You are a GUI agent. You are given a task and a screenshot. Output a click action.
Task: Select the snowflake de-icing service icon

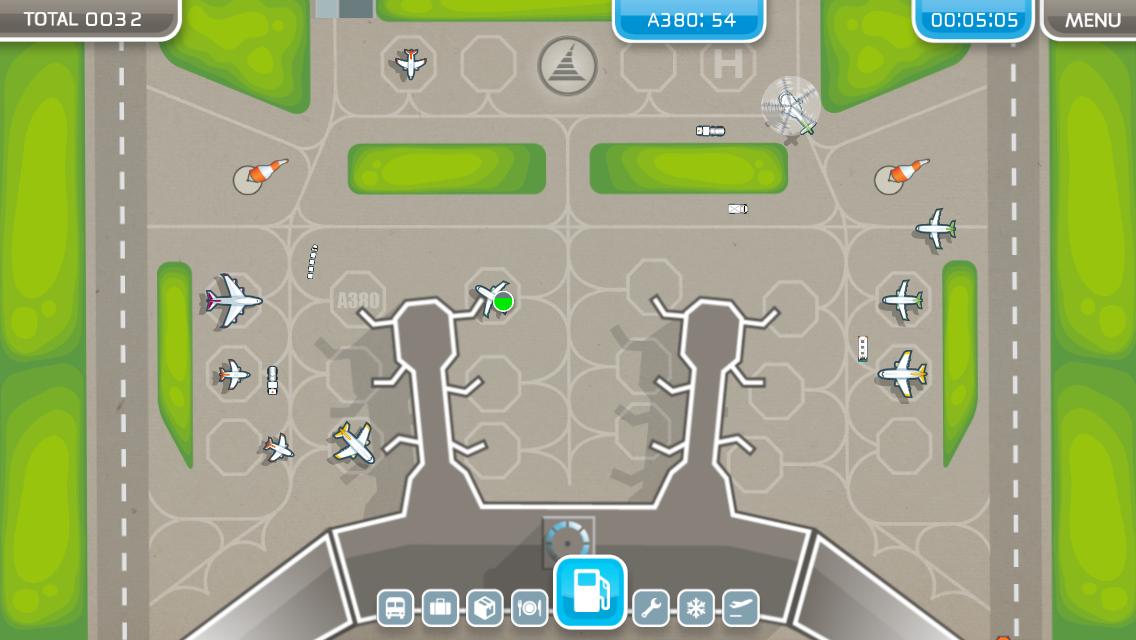695,607
